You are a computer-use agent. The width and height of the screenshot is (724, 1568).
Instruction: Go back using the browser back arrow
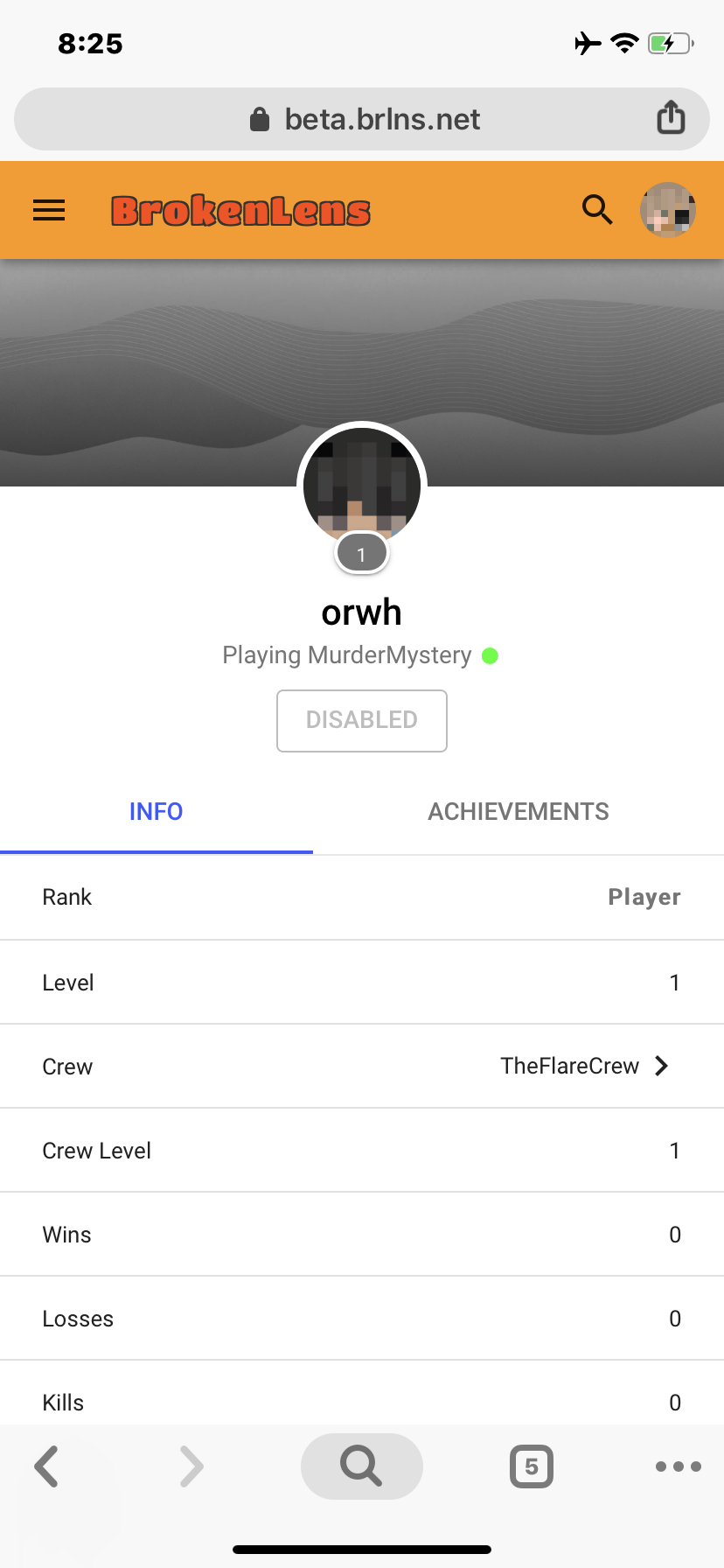click(46, 1466)
